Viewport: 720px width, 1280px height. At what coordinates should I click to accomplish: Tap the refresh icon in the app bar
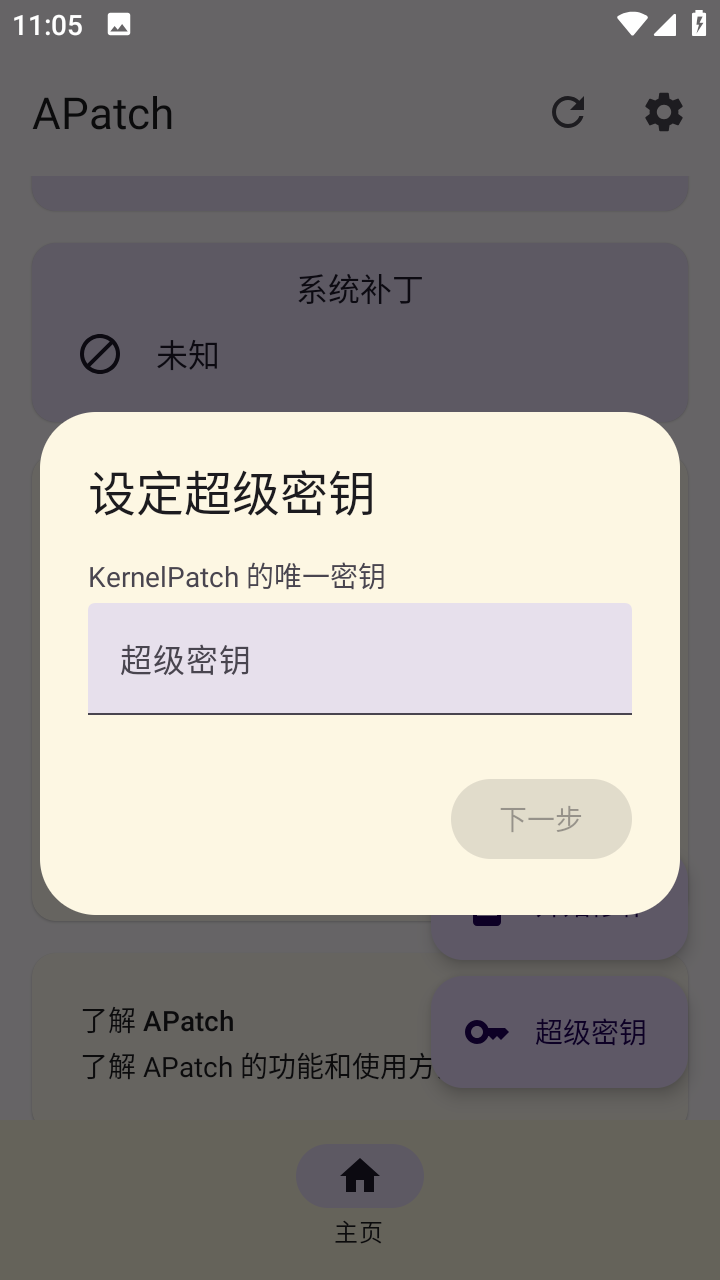click(568, 112)
